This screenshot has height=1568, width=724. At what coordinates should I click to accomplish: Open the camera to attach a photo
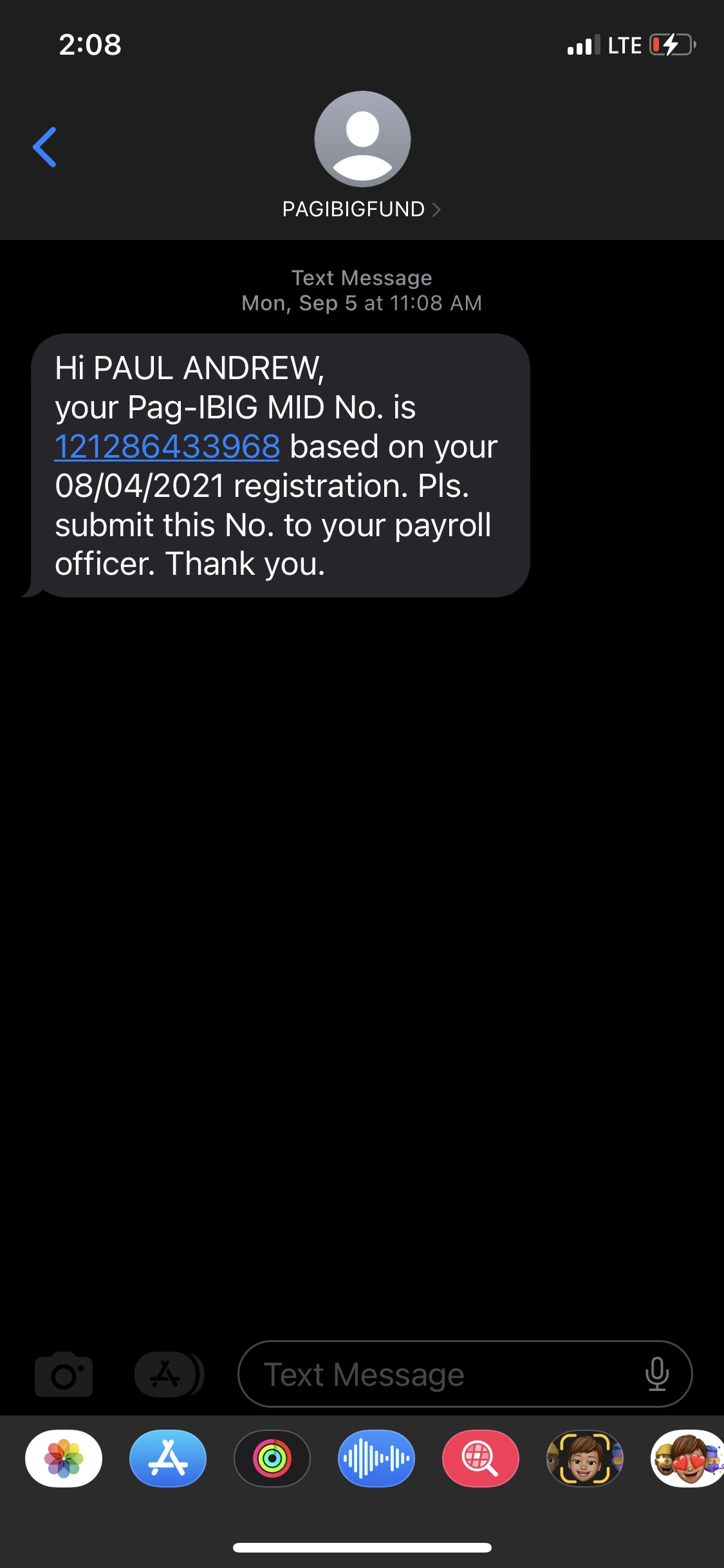point(63,1374)
